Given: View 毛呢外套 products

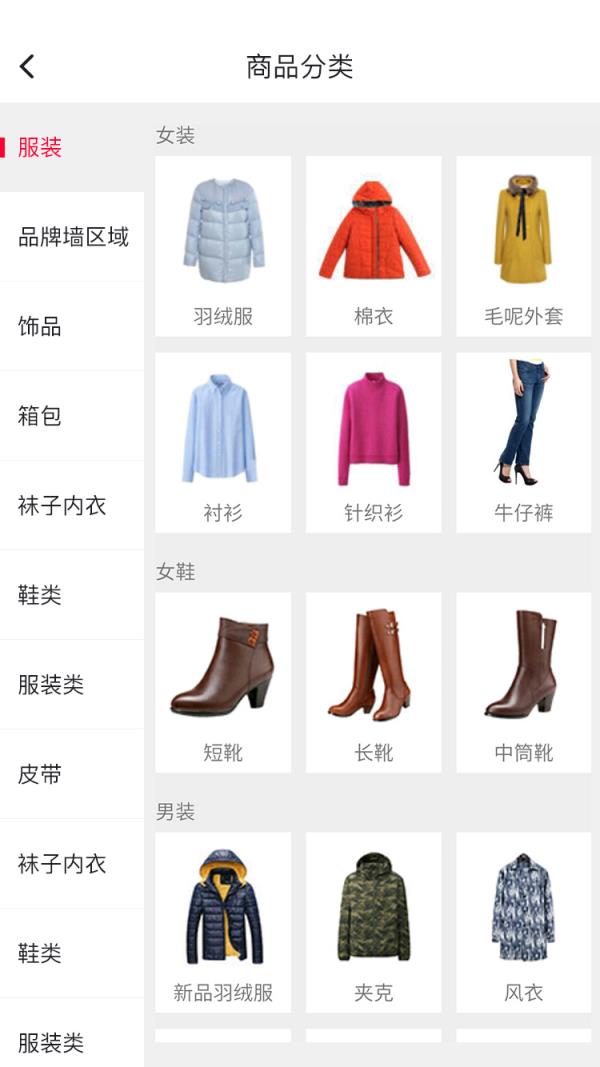Looking at the screenshot, I should coord(523,246).
